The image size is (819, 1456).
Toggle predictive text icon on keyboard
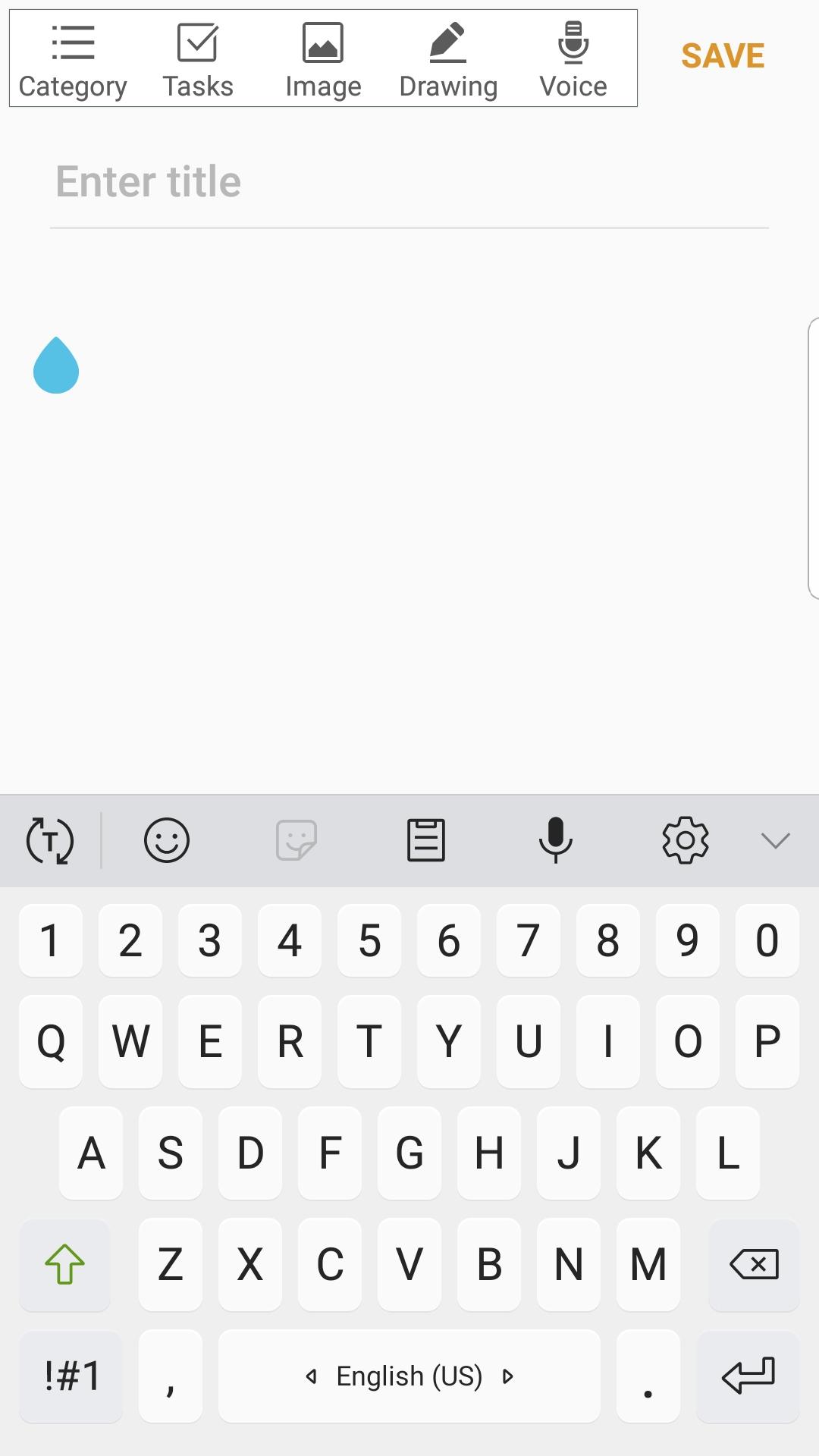tap(50, 840)
